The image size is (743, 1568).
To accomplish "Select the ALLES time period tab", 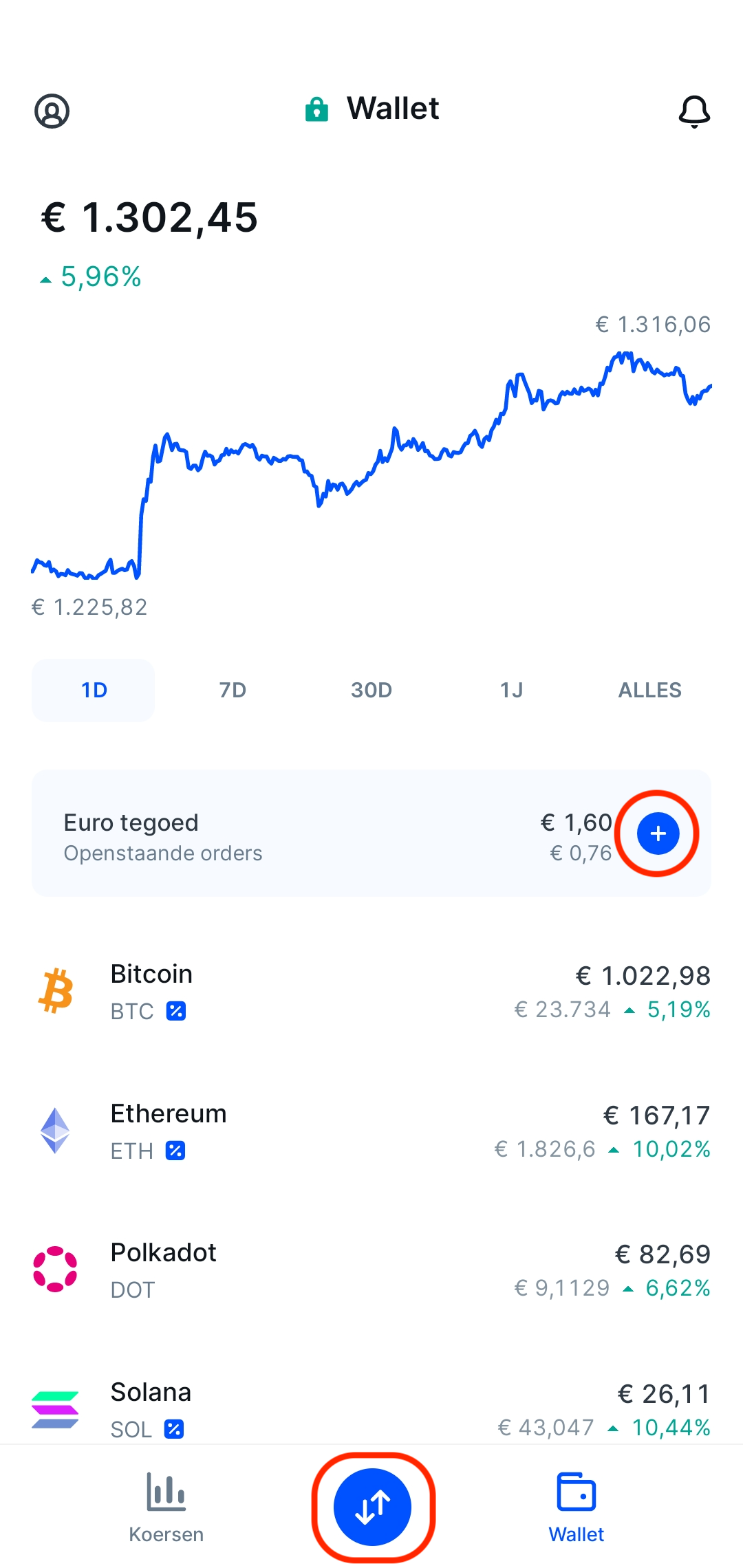I will [649, 690].
